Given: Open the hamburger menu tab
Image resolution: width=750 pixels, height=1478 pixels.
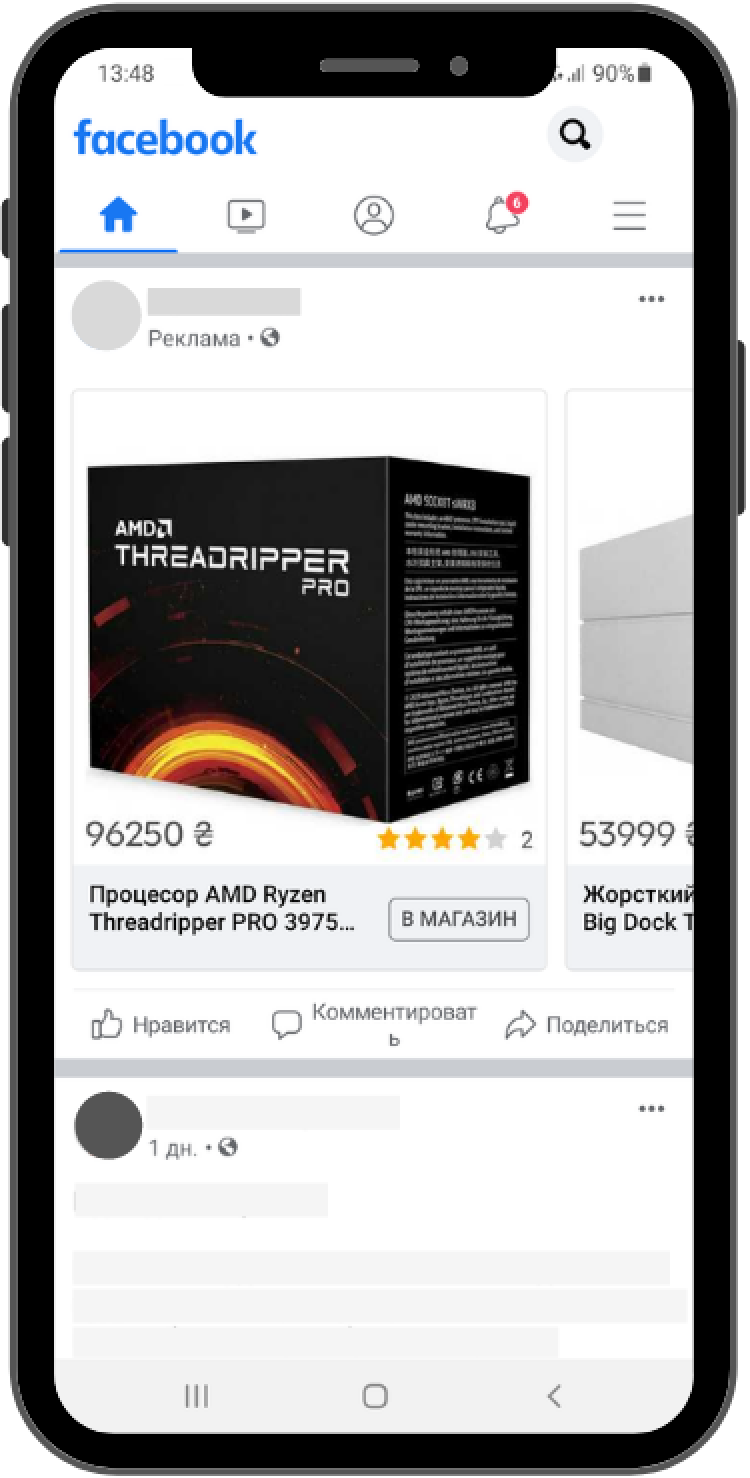Looking at the screenshot, I should 629,215.
